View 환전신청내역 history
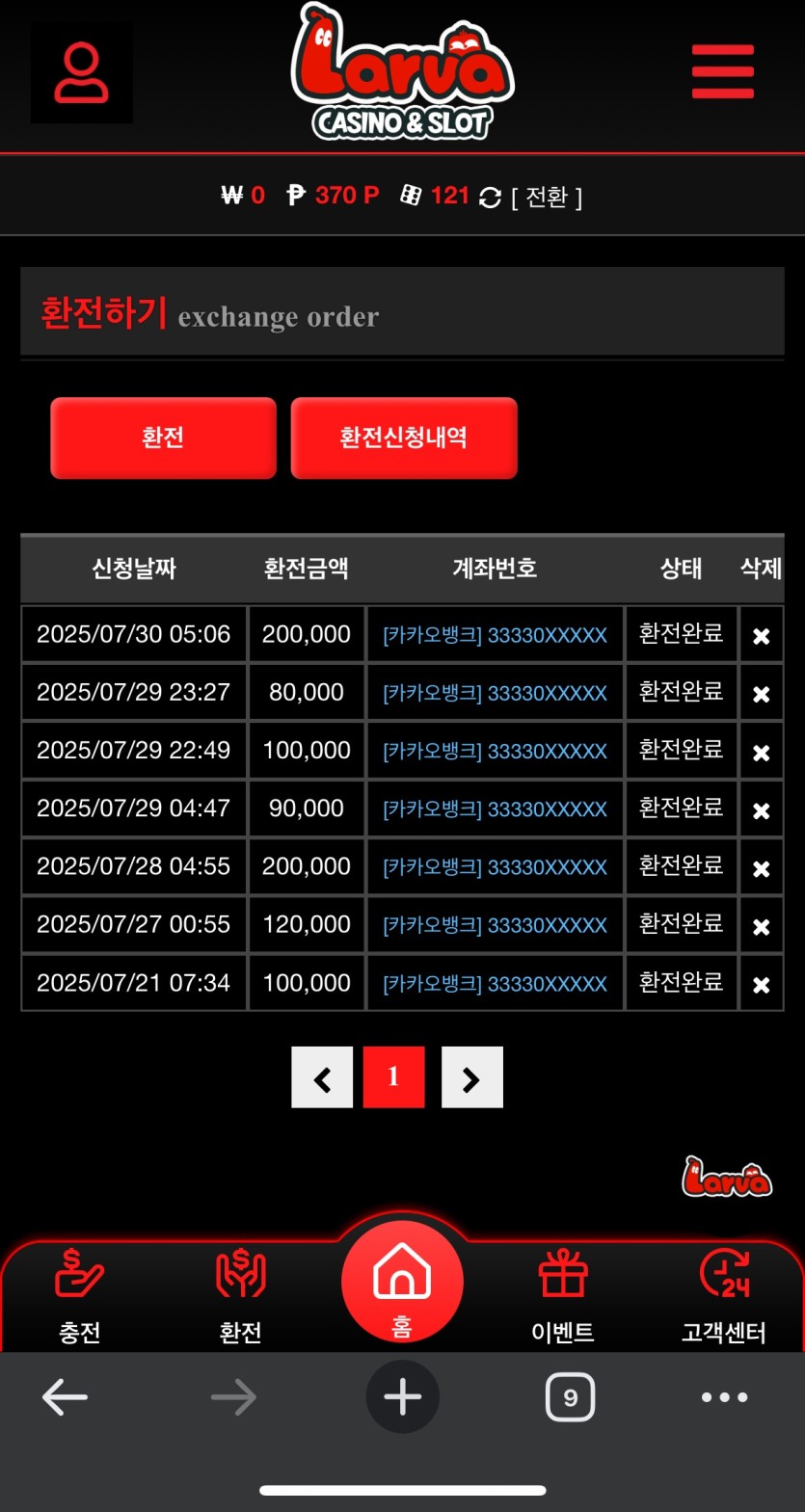The image size is (805, 1512). pos(404,438)
